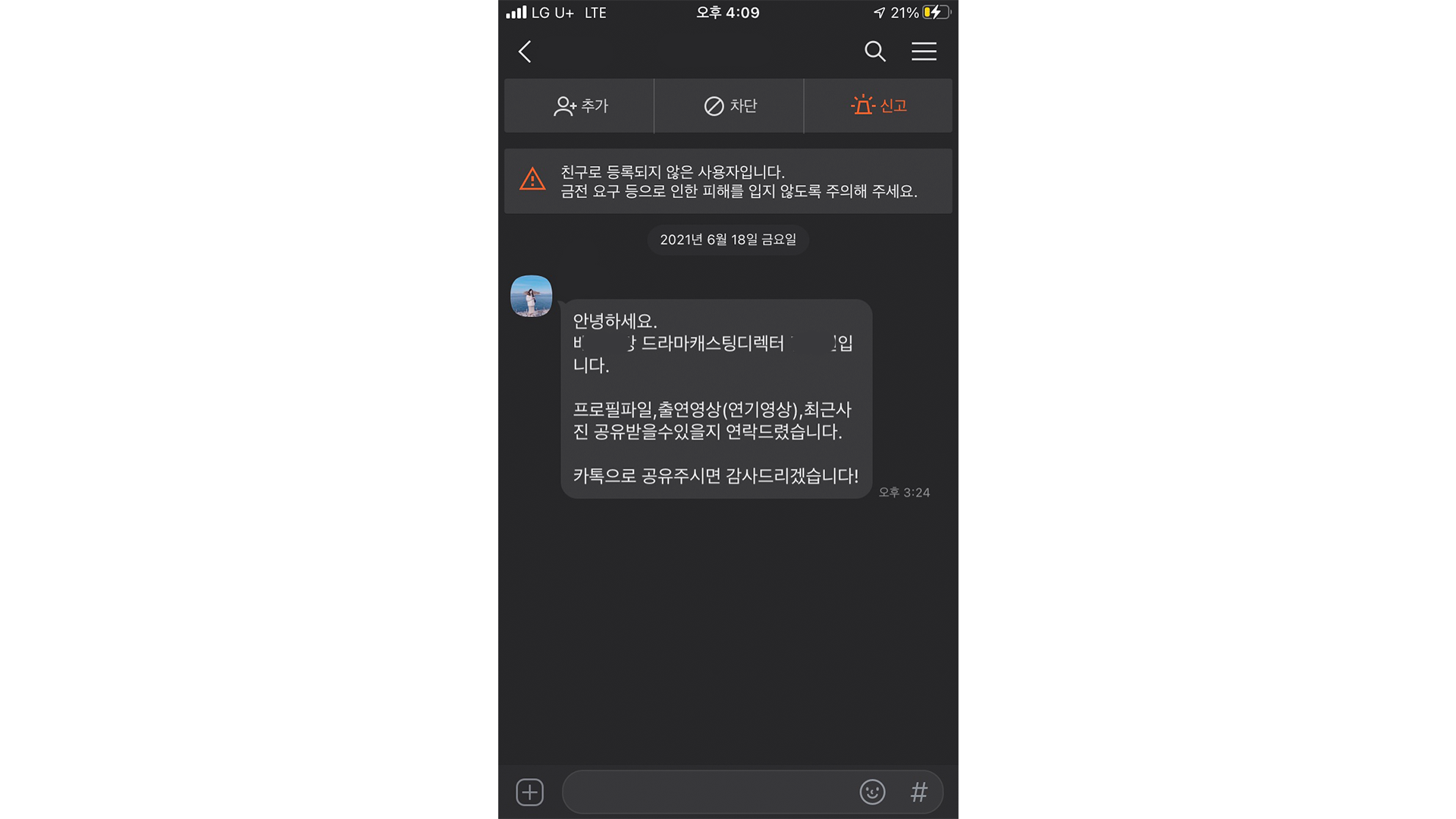Go back to the chat list
The image size is (1456, 819).
(525, 52)
